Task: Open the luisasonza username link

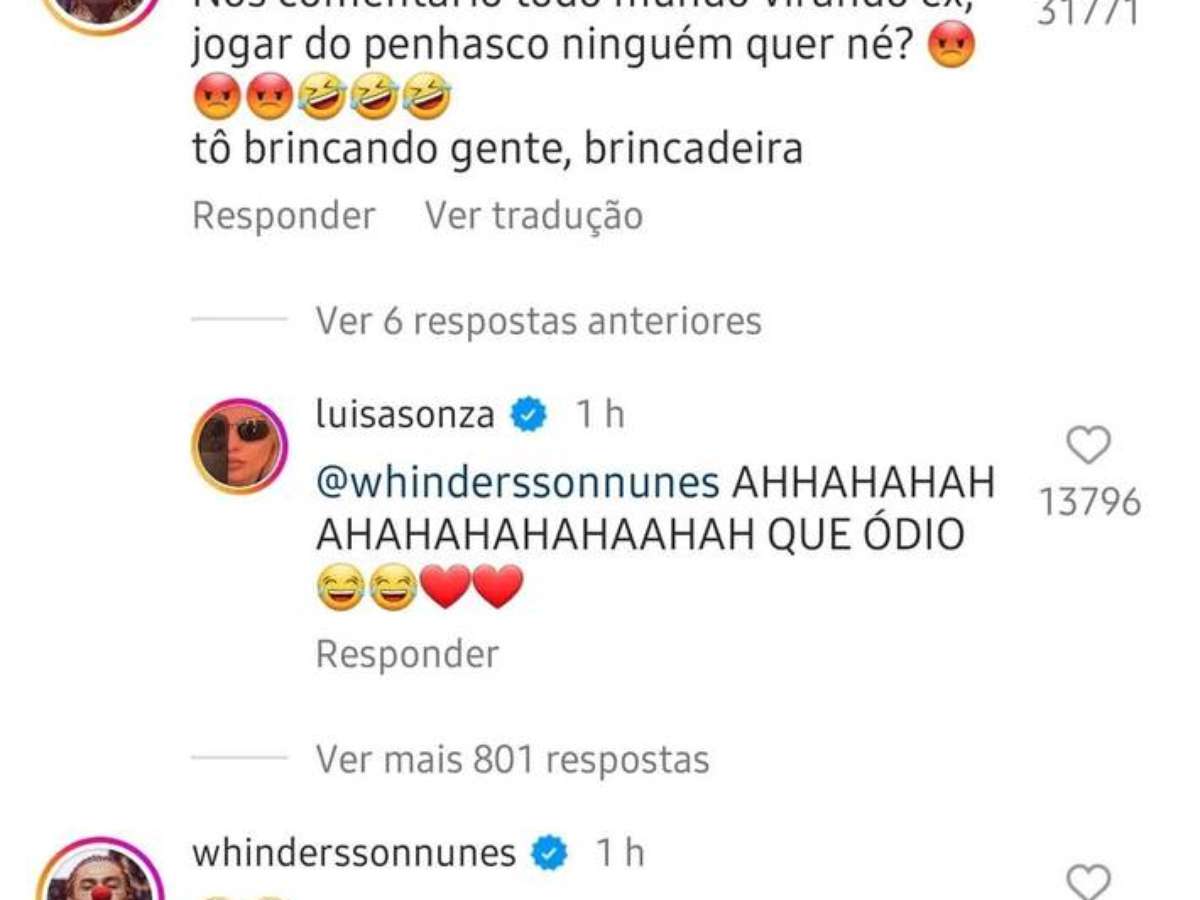Action: point(405,414)
